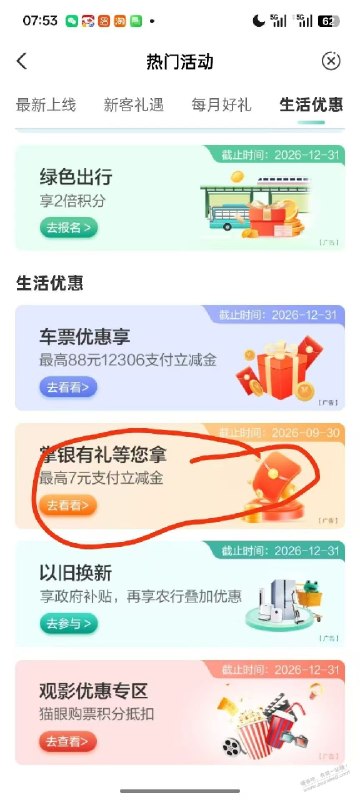Switch to the 最新上线 tab
The image size is (360, 800).
[46, 105]
